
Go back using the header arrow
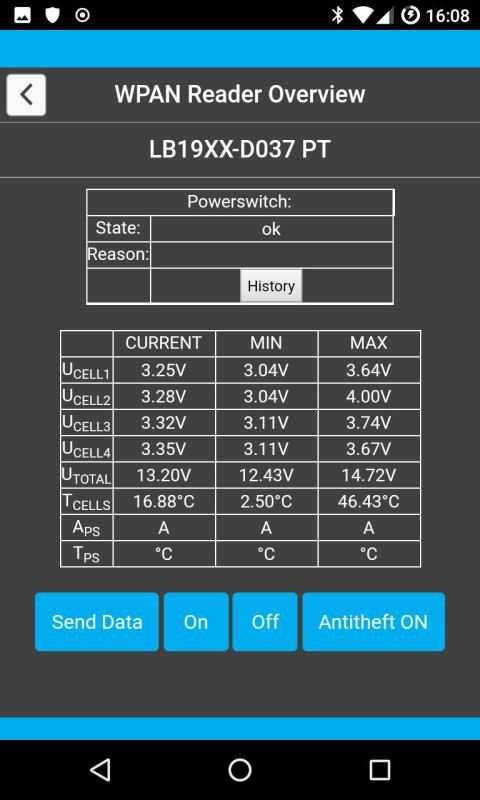coord(26,95)
